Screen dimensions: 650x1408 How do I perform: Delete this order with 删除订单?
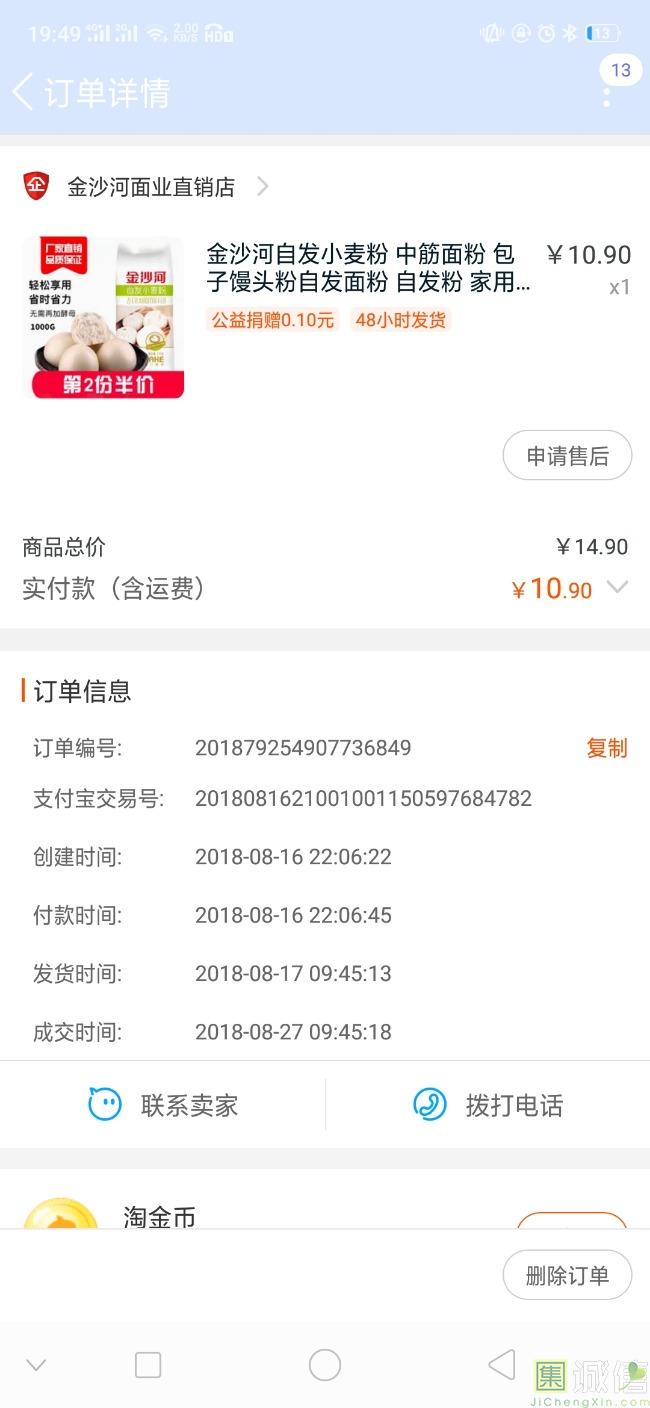pyautogui.click(x=567, y=1275)
